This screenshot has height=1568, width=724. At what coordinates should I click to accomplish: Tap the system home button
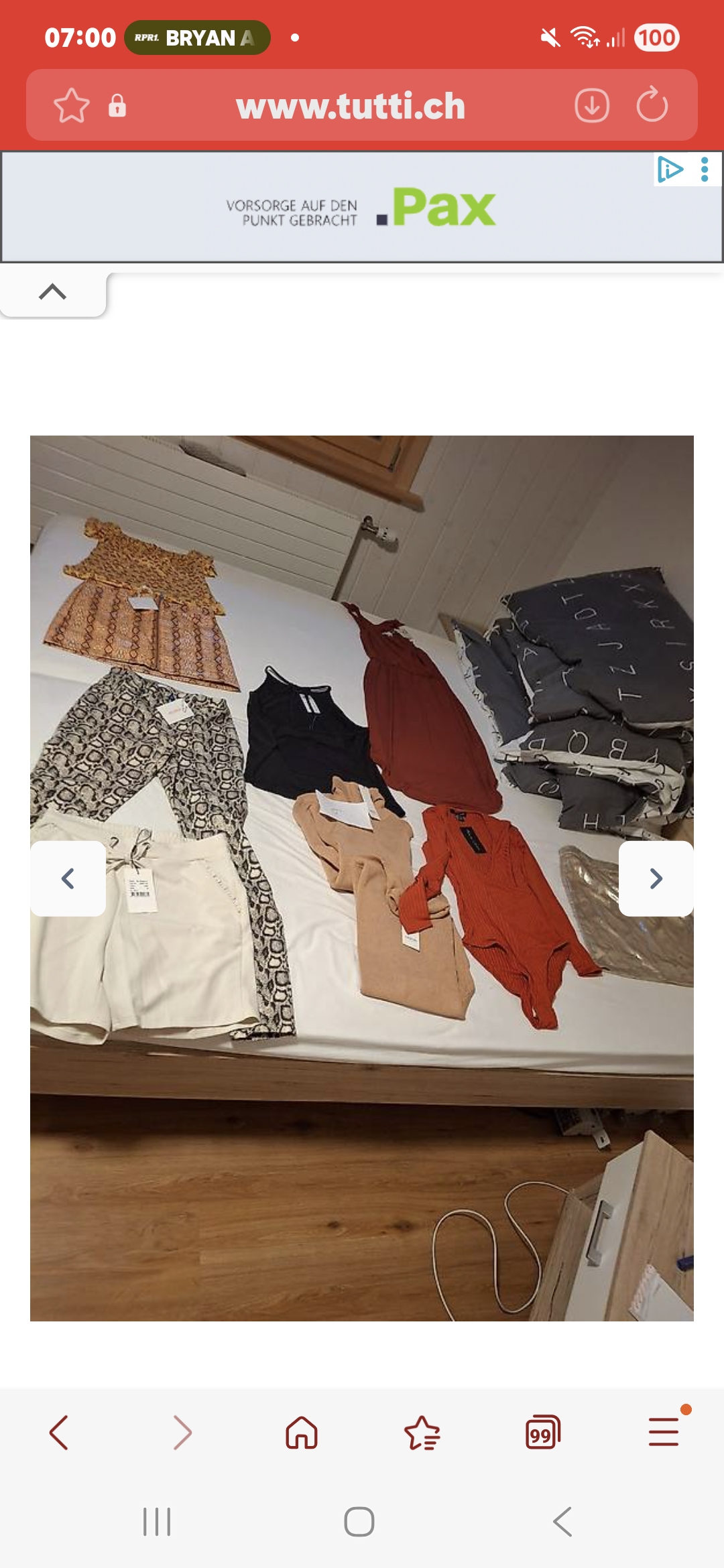point(359,1522)
